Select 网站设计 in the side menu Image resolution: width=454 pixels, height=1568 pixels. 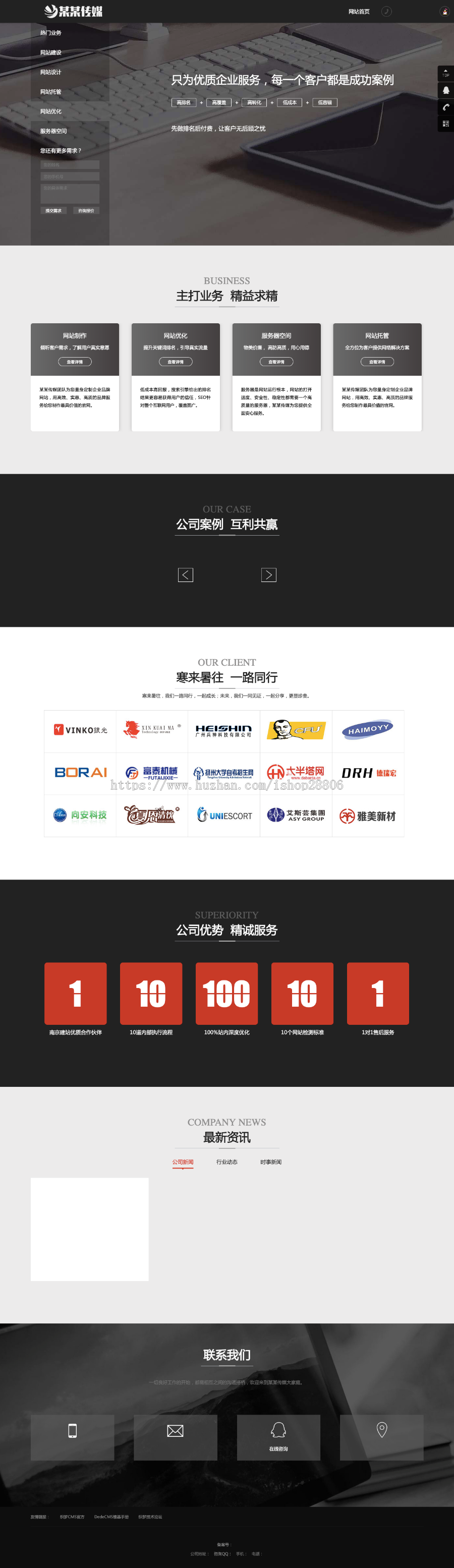51,73
